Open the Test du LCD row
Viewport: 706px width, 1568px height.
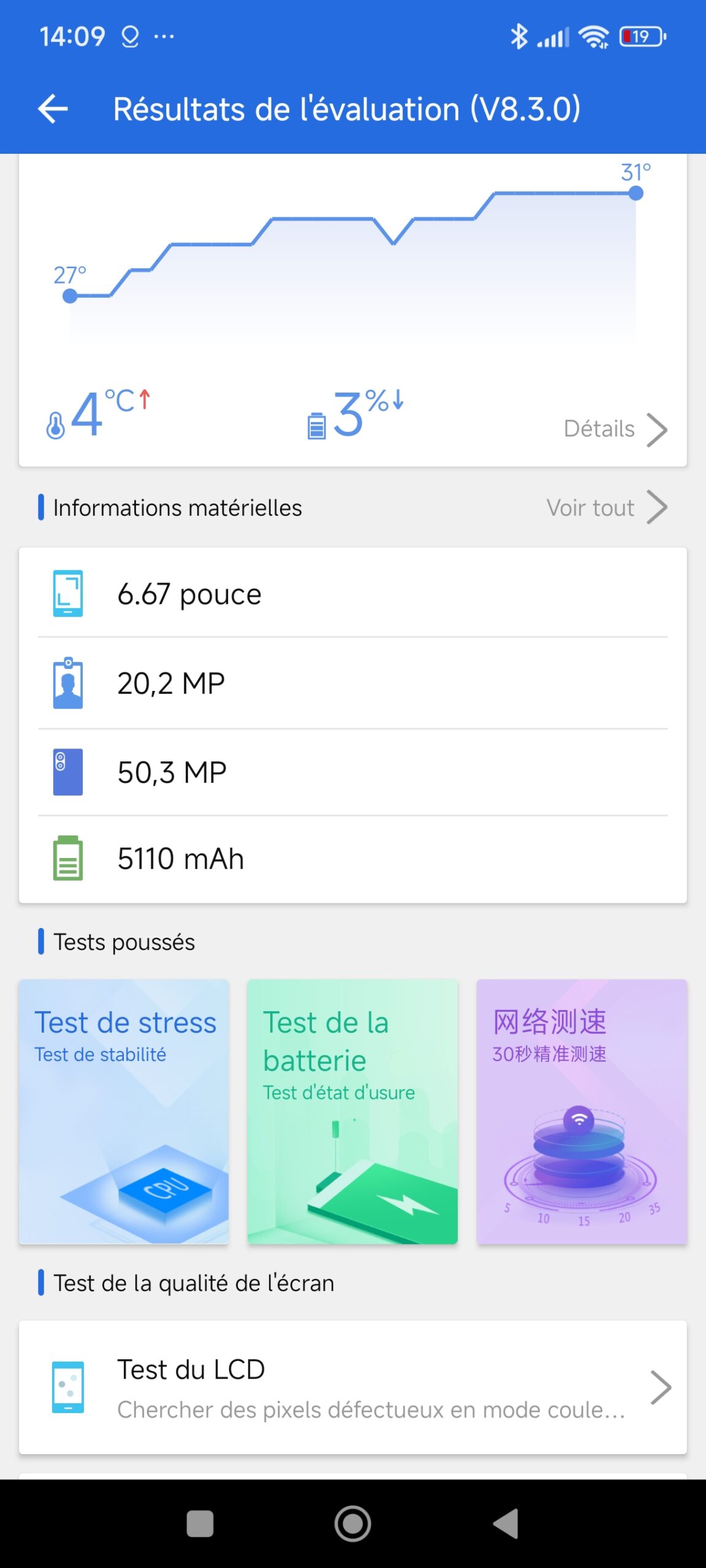point(352,1387)
